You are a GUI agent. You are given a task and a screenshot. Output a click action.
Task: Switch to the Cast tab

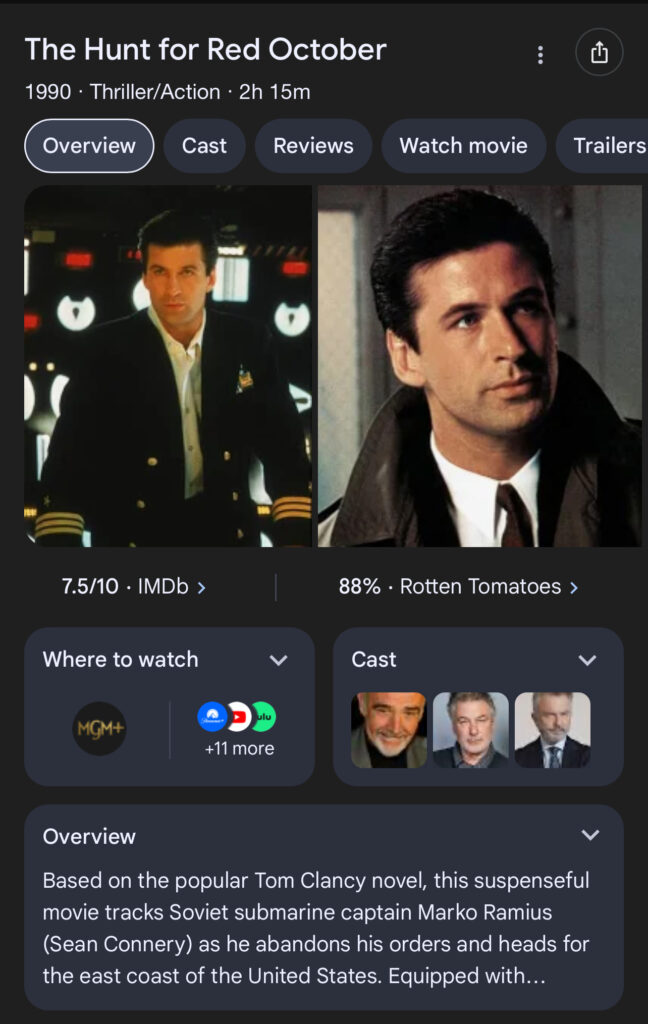point(204,146)
